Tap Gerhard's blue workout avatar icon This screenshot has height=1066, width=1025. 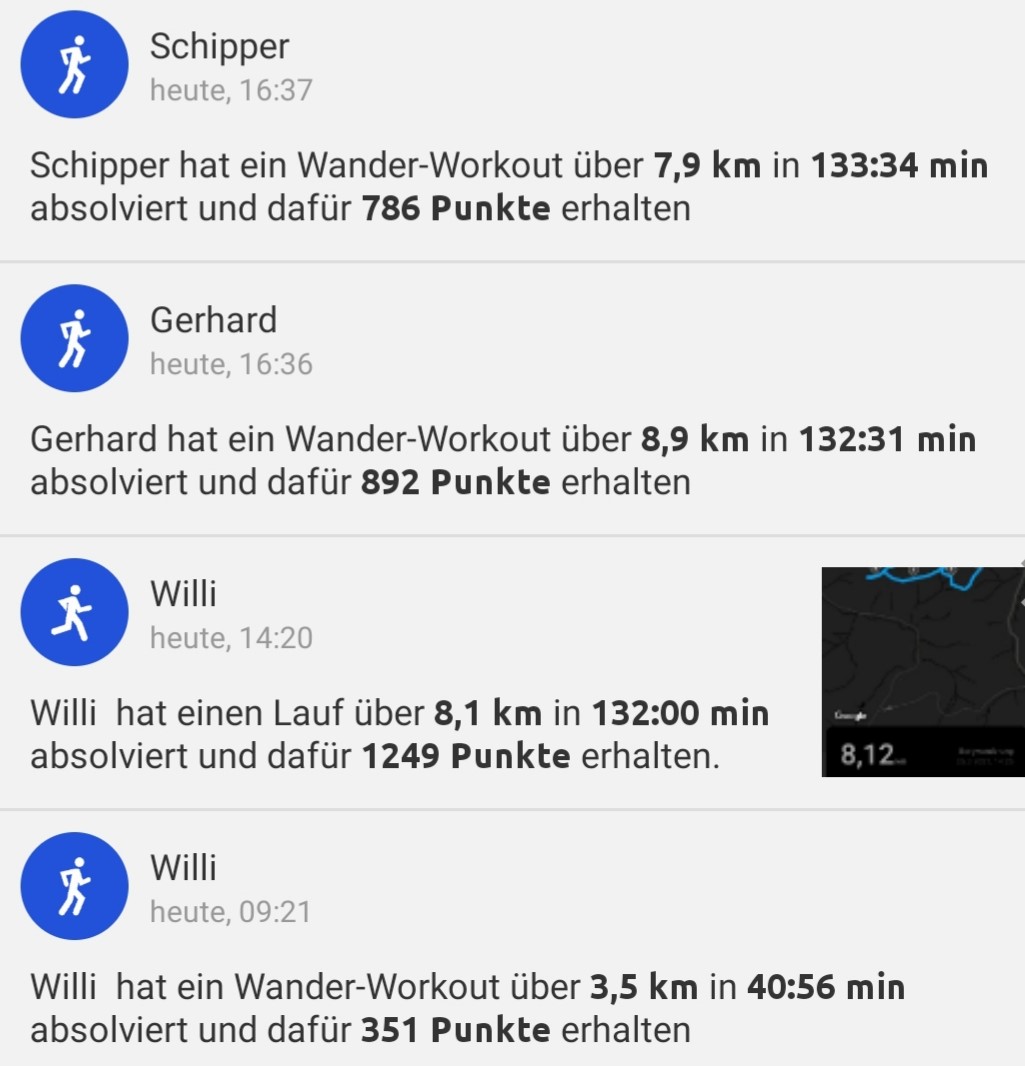tap(74, 337)
